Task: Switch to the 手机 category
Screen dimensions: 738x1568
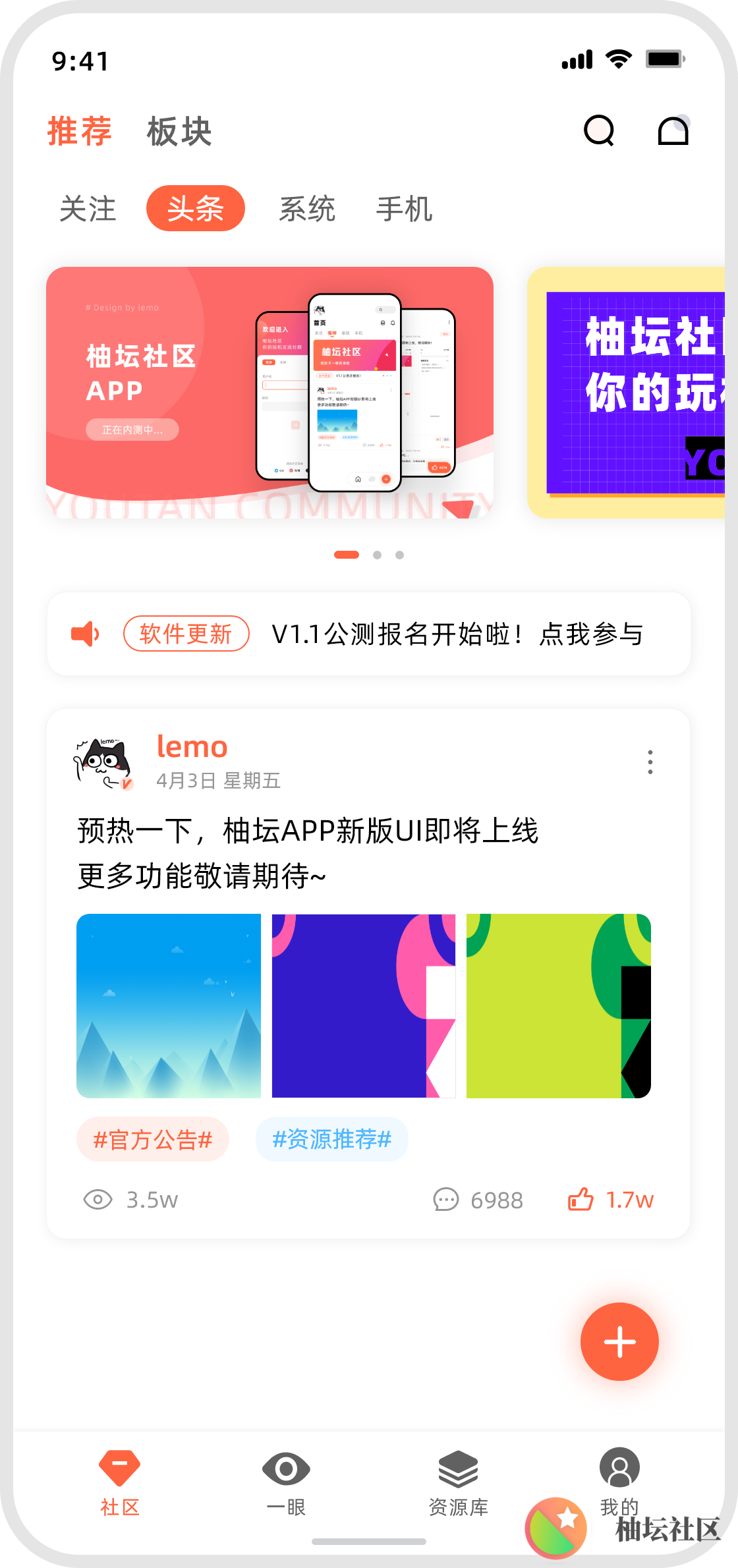Action: click(x=404, y=209)
